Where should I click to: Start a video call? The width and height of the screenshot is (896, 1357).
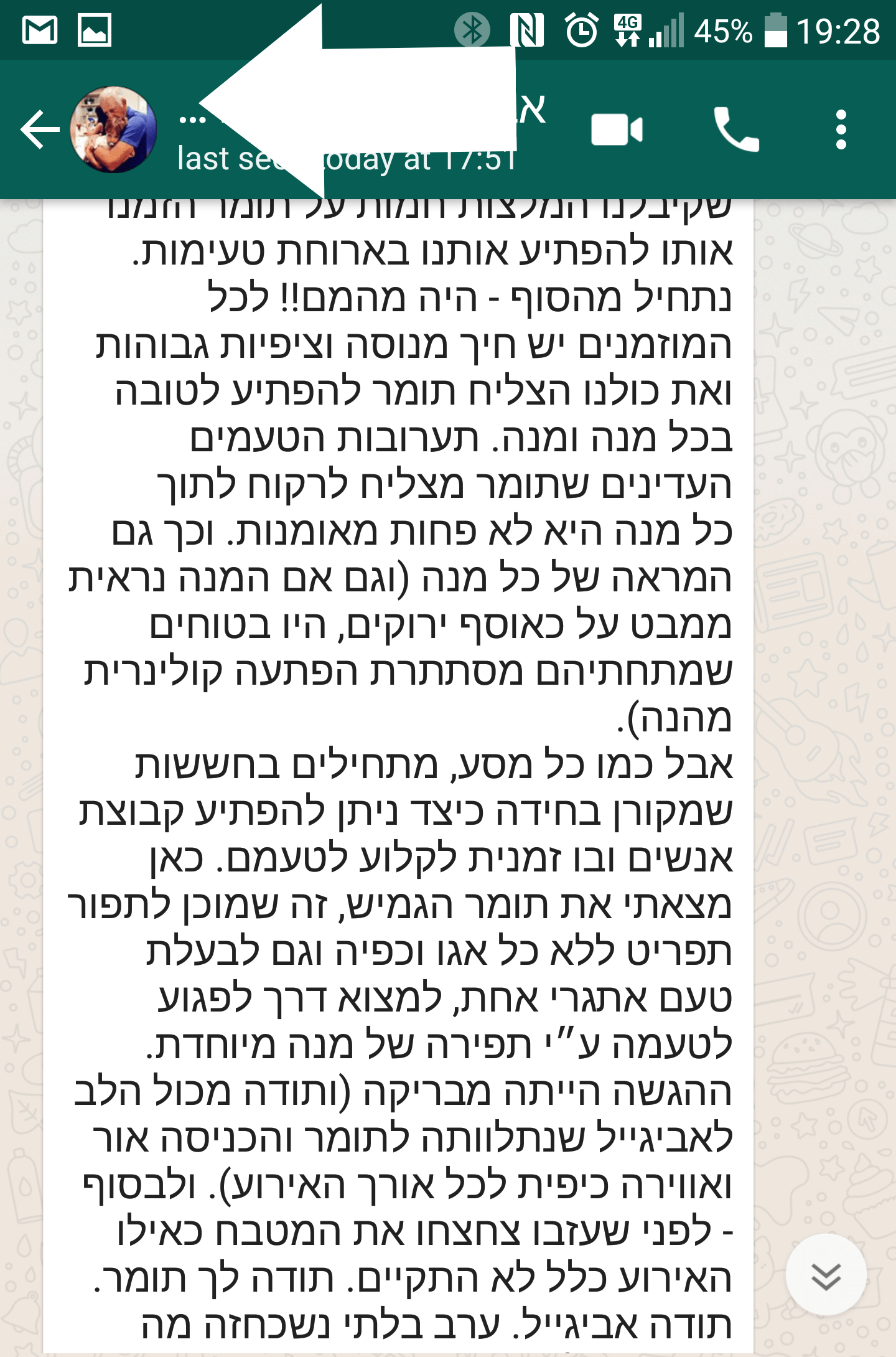click(616, 129)
